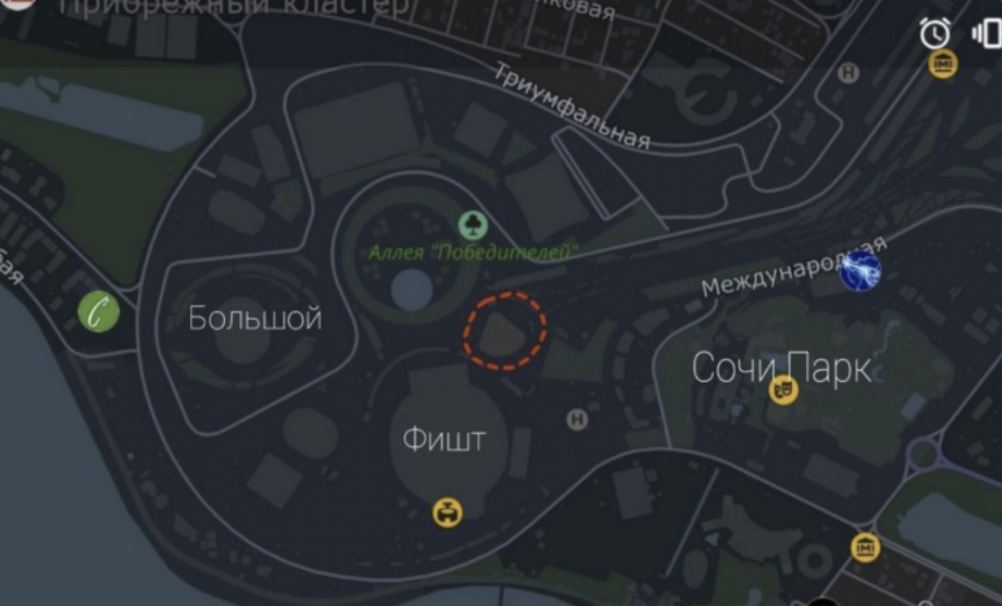
Task: Open the museum marker under the alarm icon
Action: point(943,63)
